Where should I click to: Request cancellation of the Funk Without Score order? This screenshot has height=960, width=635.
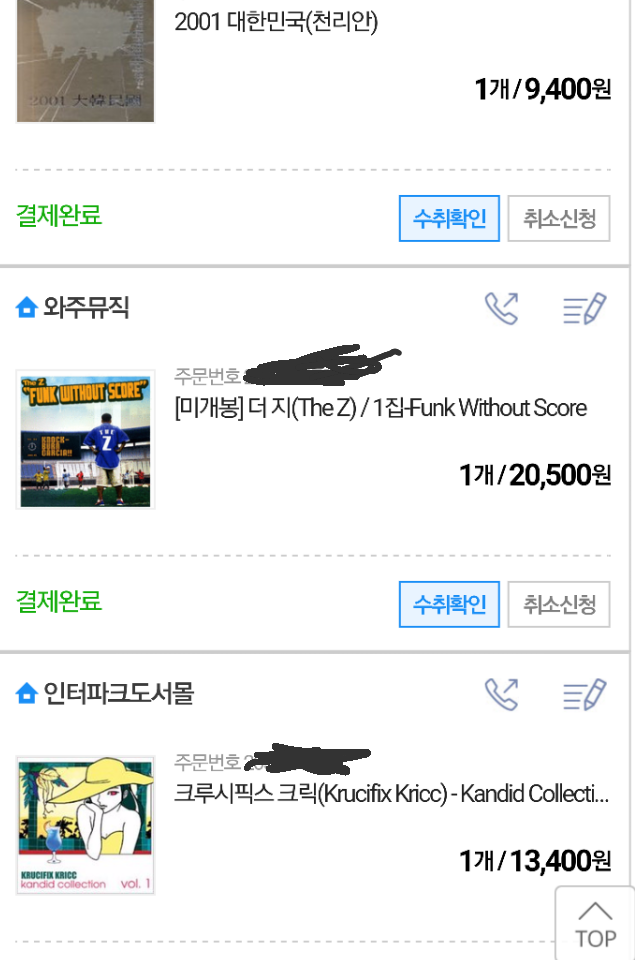tap(558, 604)
